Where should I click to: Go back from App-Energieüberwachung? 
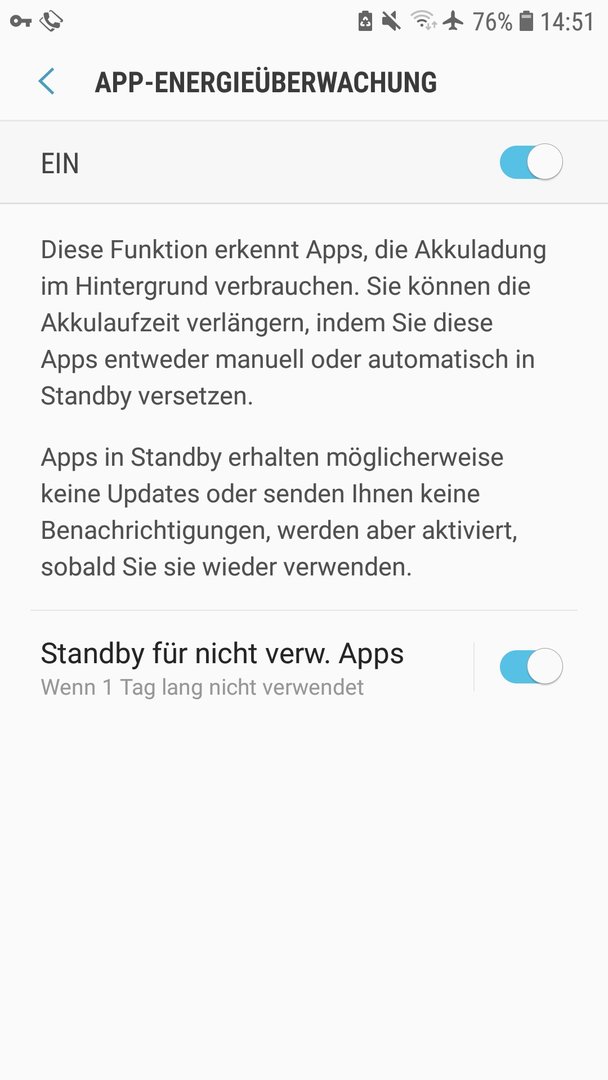(46, 81)
